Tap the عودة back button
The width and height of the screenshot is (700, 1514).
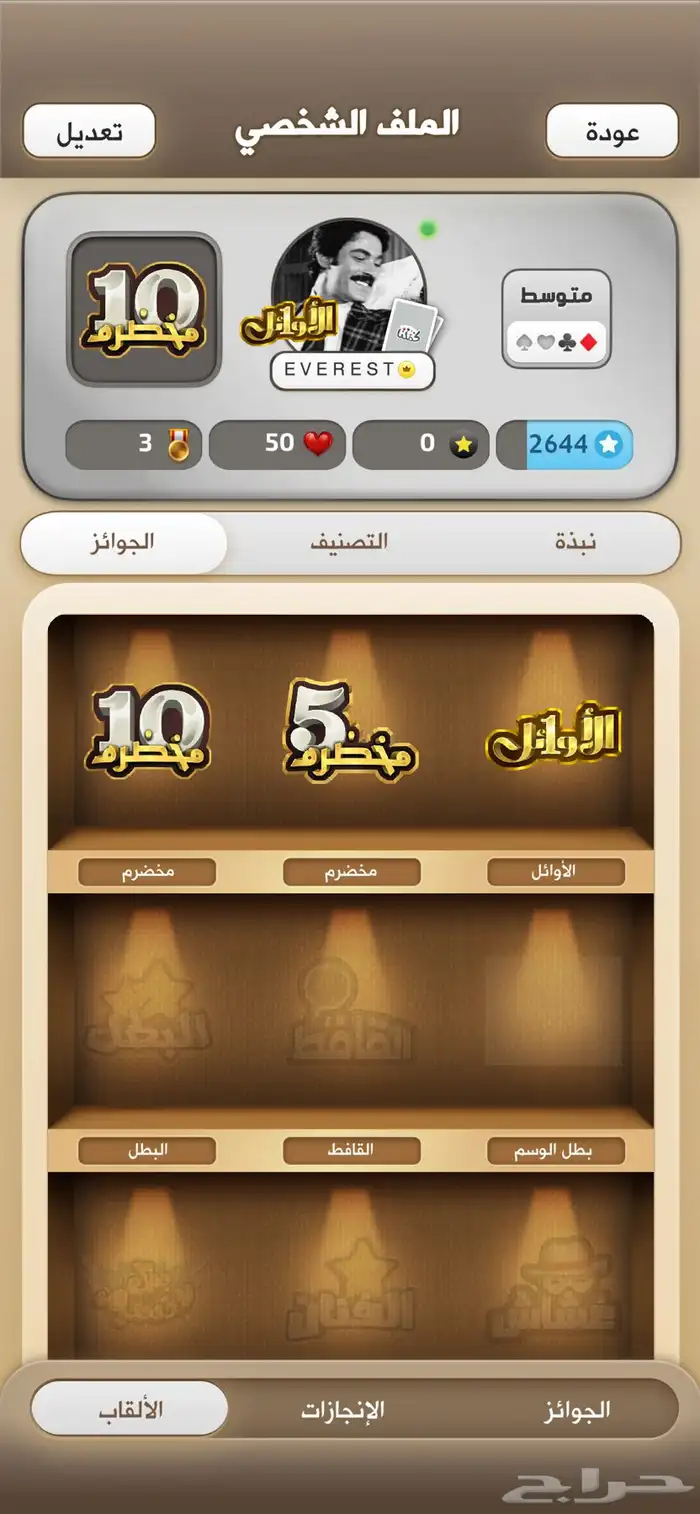pos(612,132)
